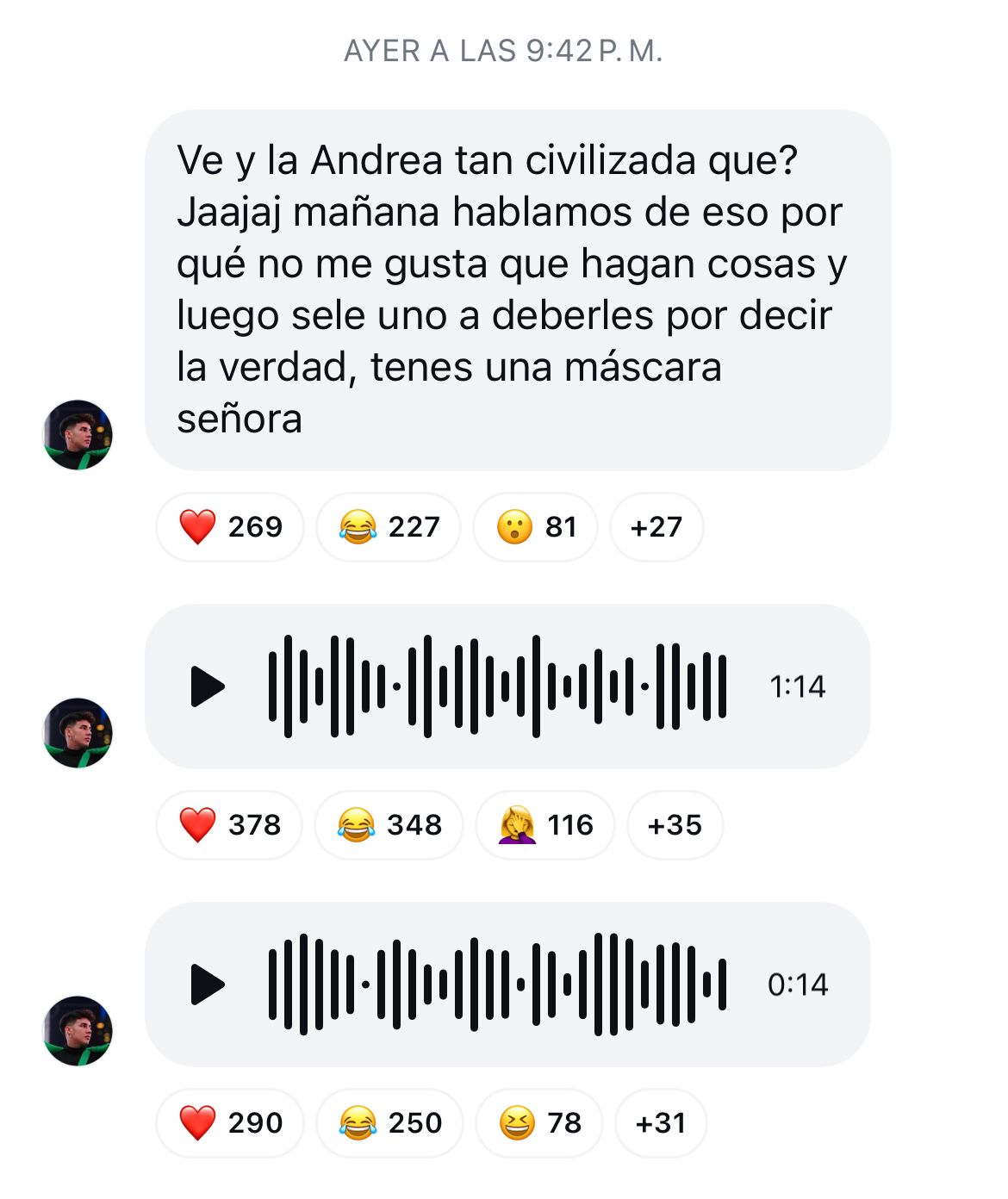Tap the grinning reaction with 78

pos(539,1123)
